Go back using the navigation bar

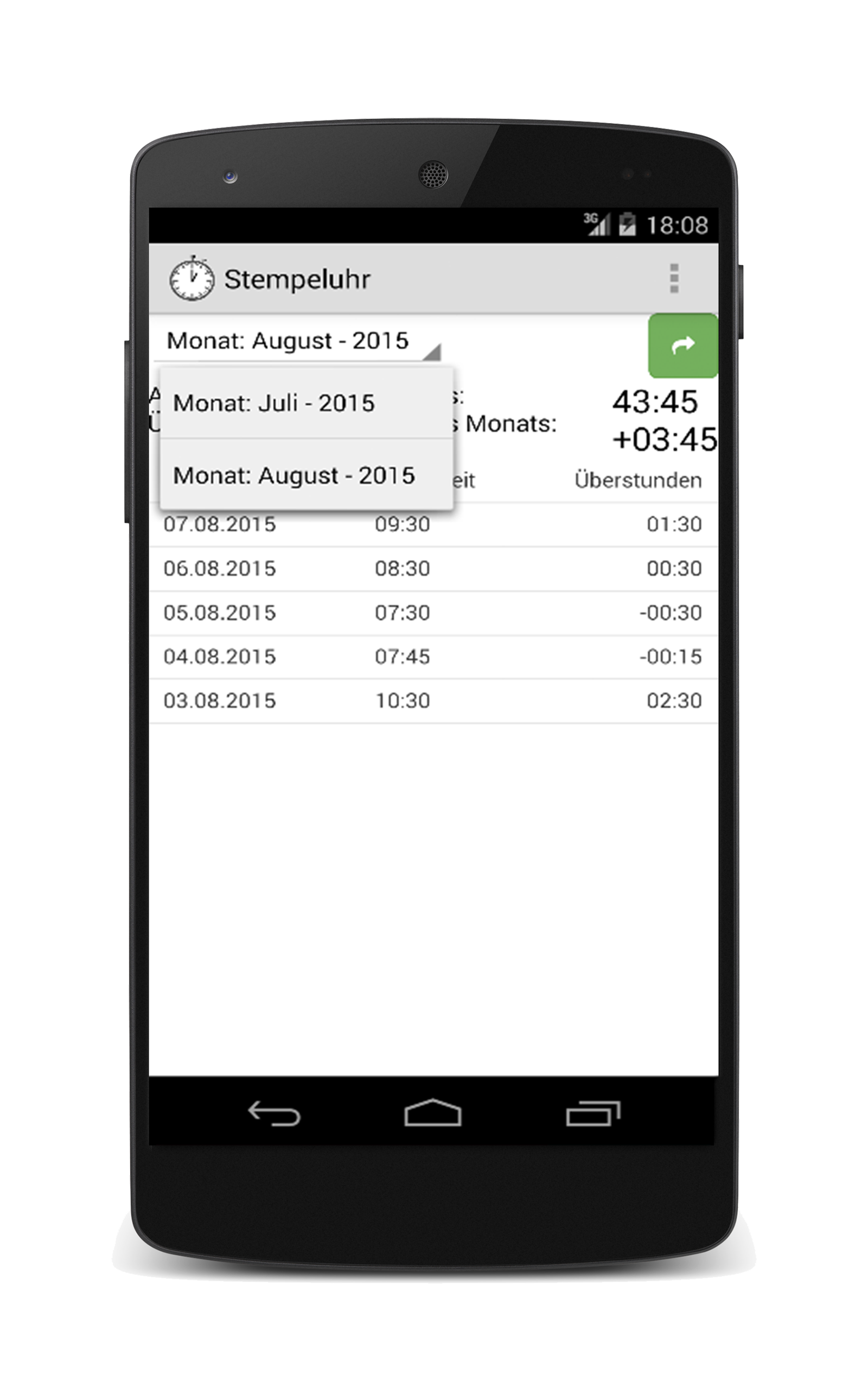pyautogui.click(x=274, y=1113)
